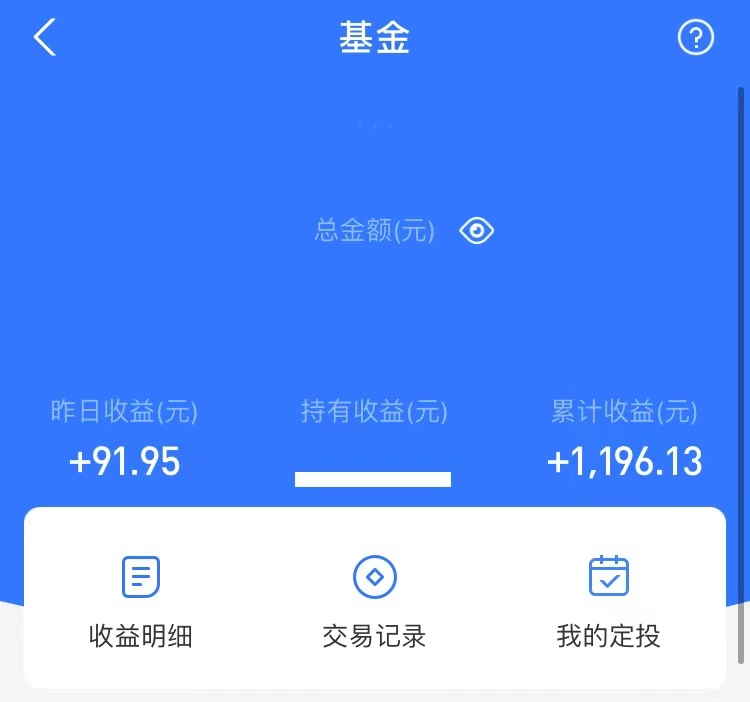Go back from the 基金 page
This screenshot has width=750, height=702.
pos(45,38)
